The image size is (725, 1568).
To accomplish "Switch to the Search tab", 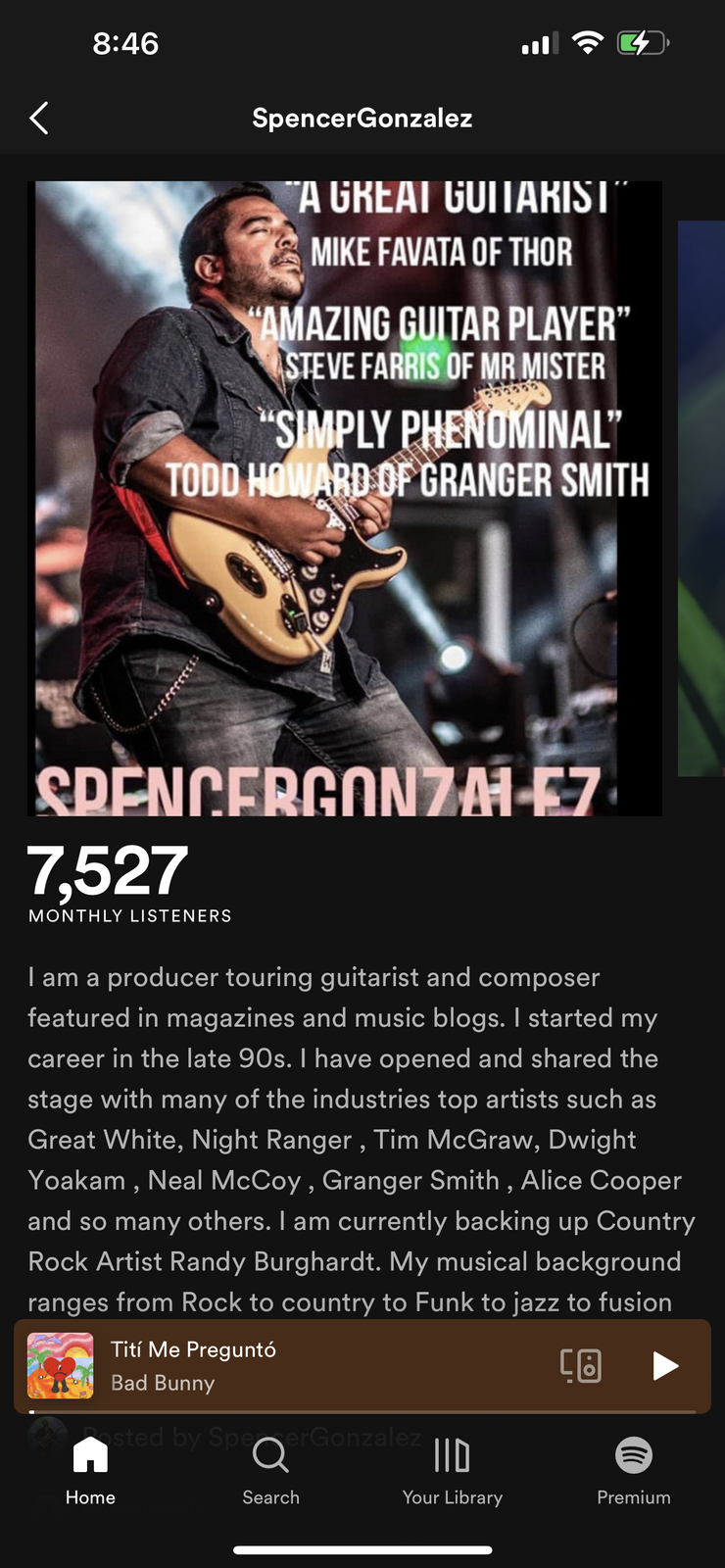I will click(270, 1469).
